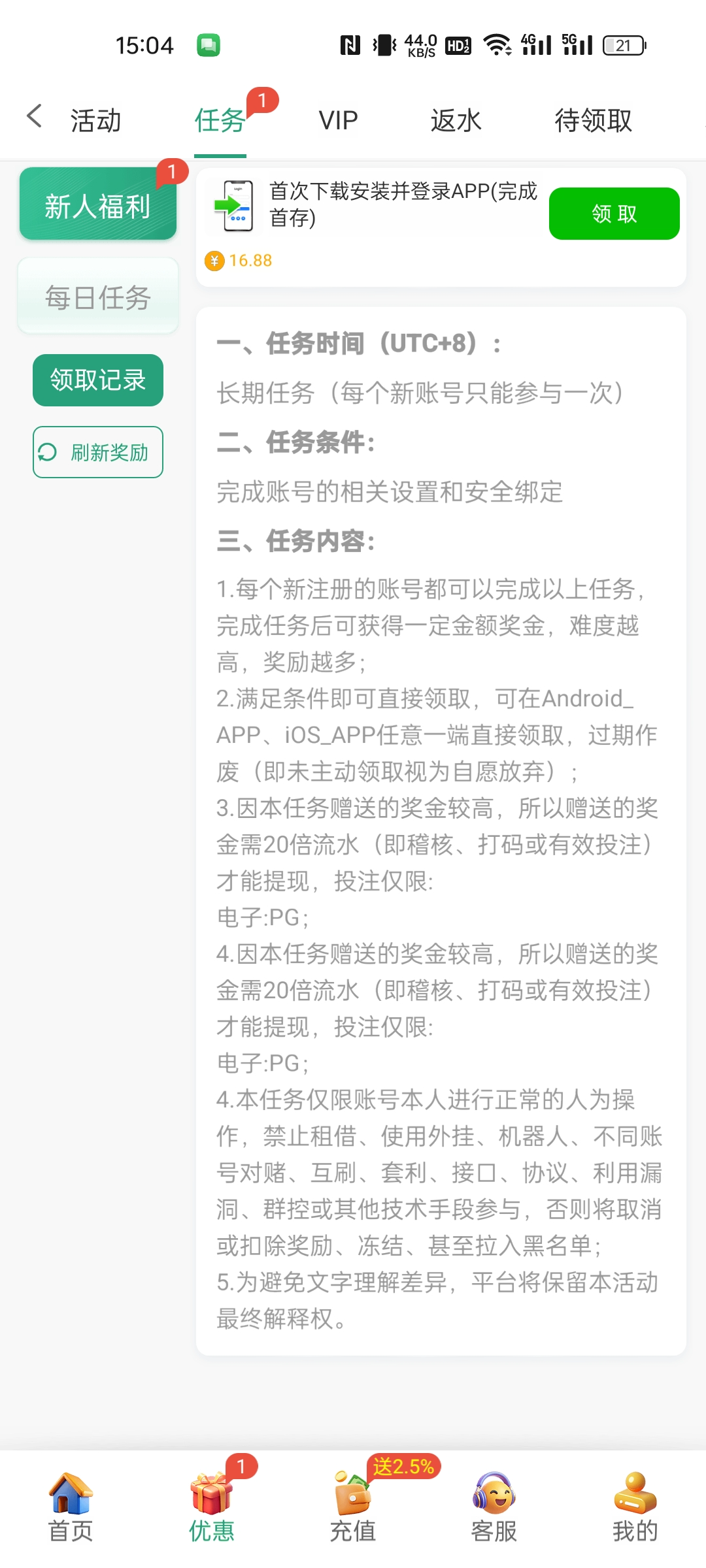
Task: Go back using the arrow icon
Action: (35, 118)
